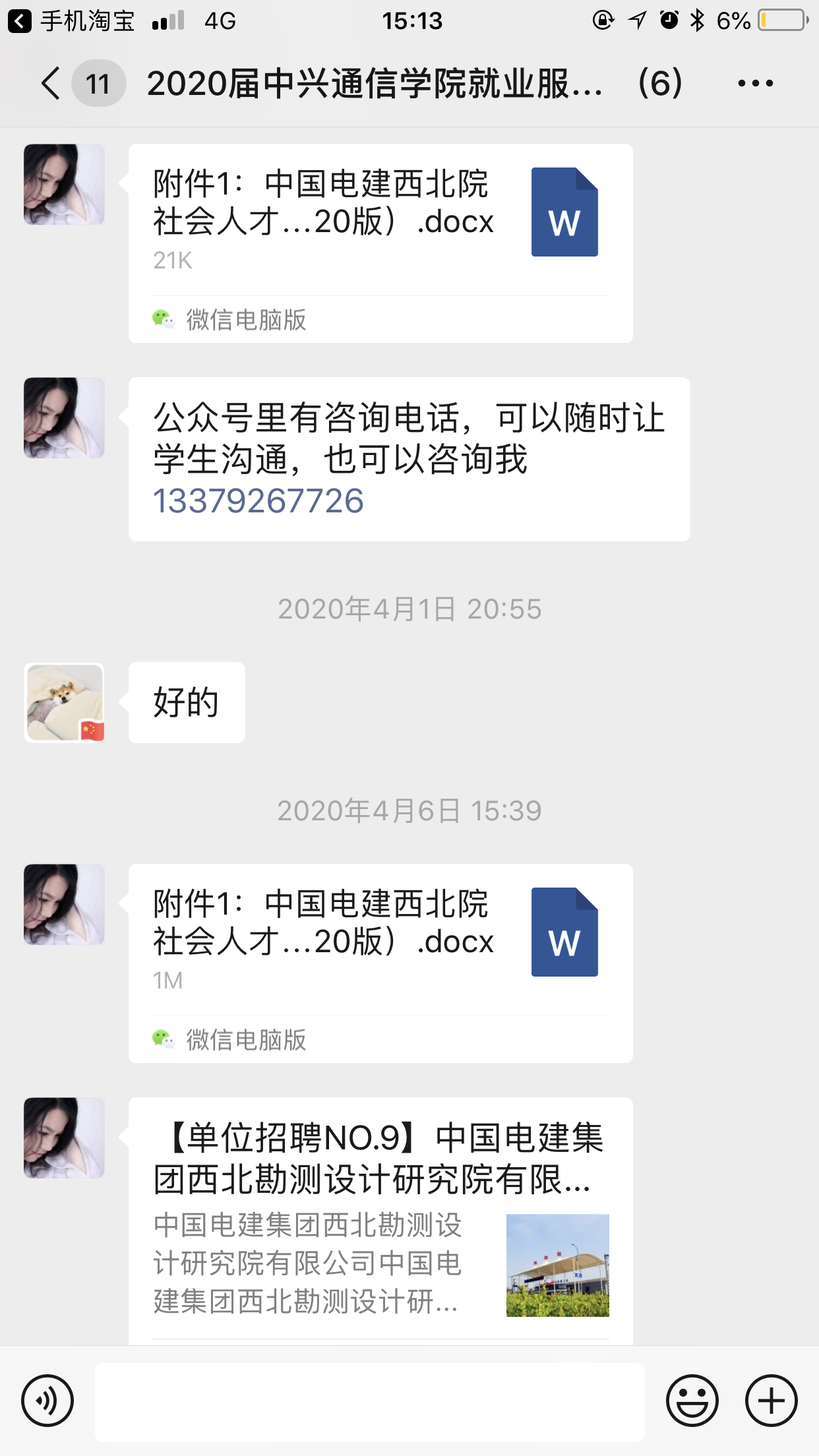
Task: Open the emoji picker
Action: pos(692,1401)
